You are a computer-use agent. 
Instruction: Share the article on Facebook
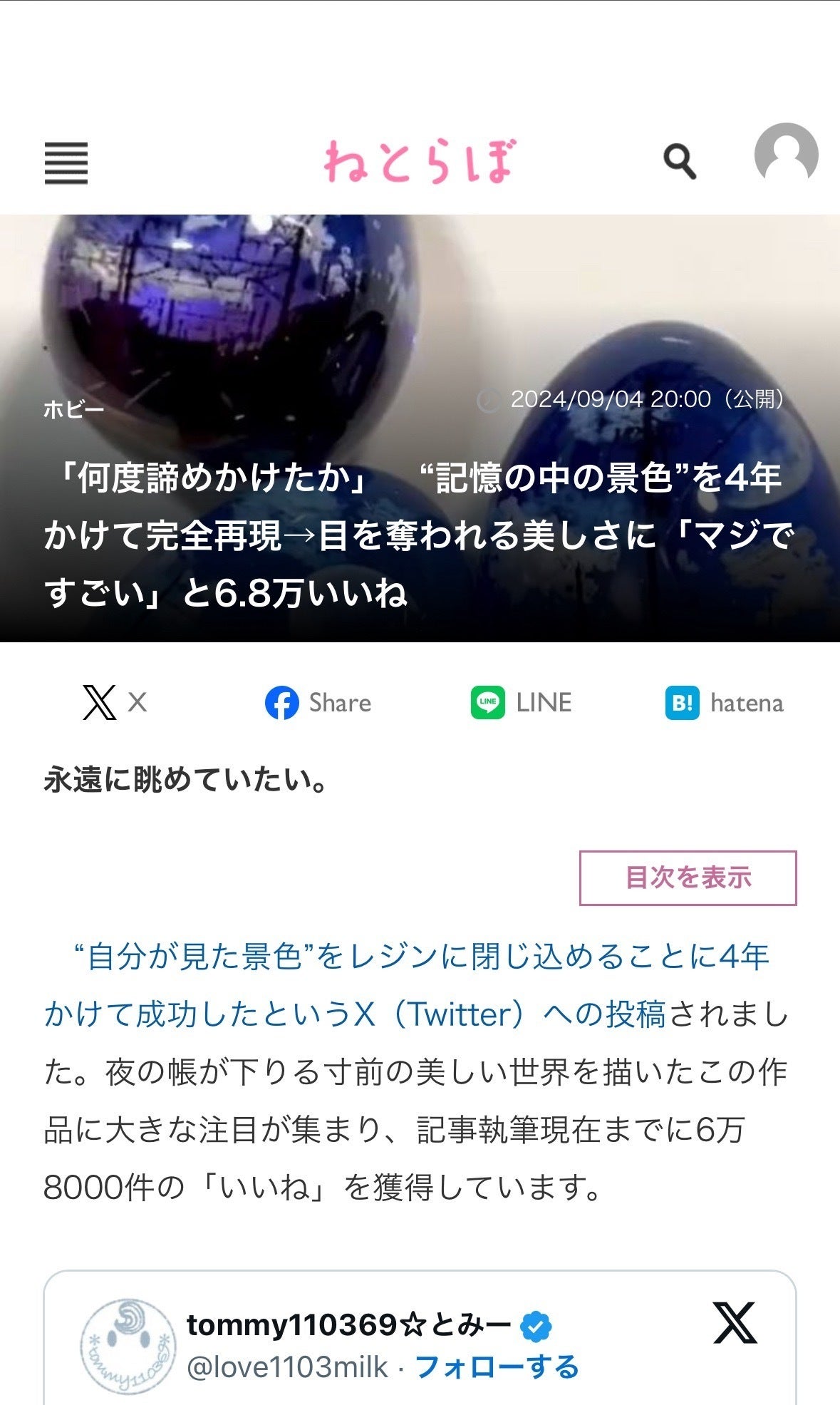[318, 703]
